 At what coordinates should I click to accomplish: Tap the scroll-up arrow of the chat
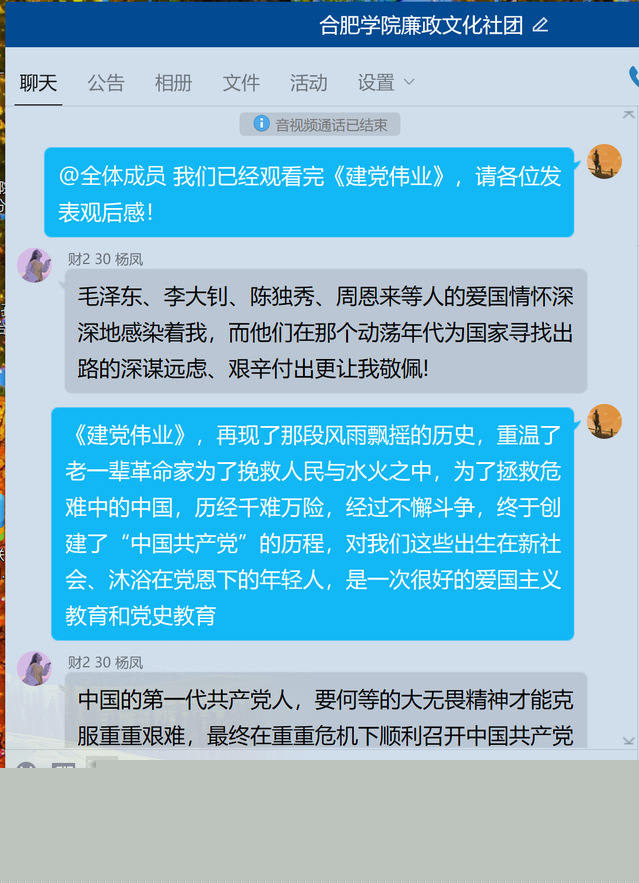pyautogui.click(x=628, y=116)
